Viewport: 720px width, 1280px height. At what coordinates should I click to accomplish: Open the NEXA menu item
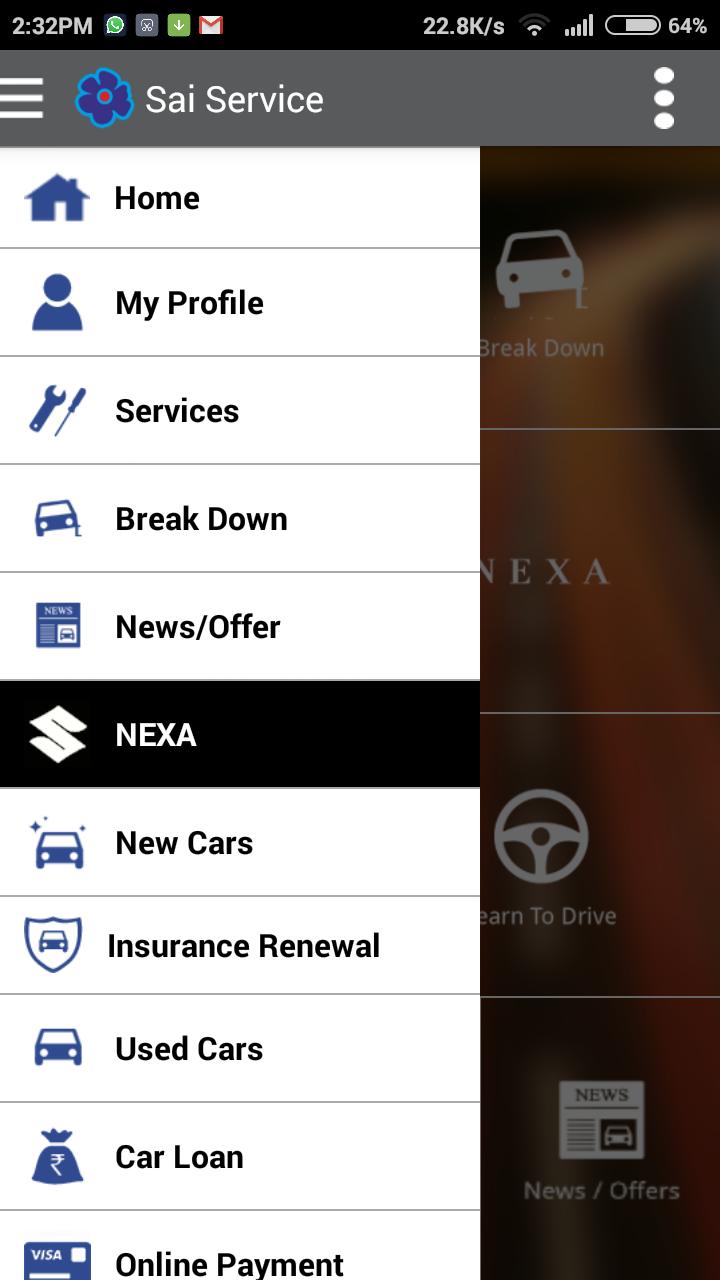pos(240,735)
